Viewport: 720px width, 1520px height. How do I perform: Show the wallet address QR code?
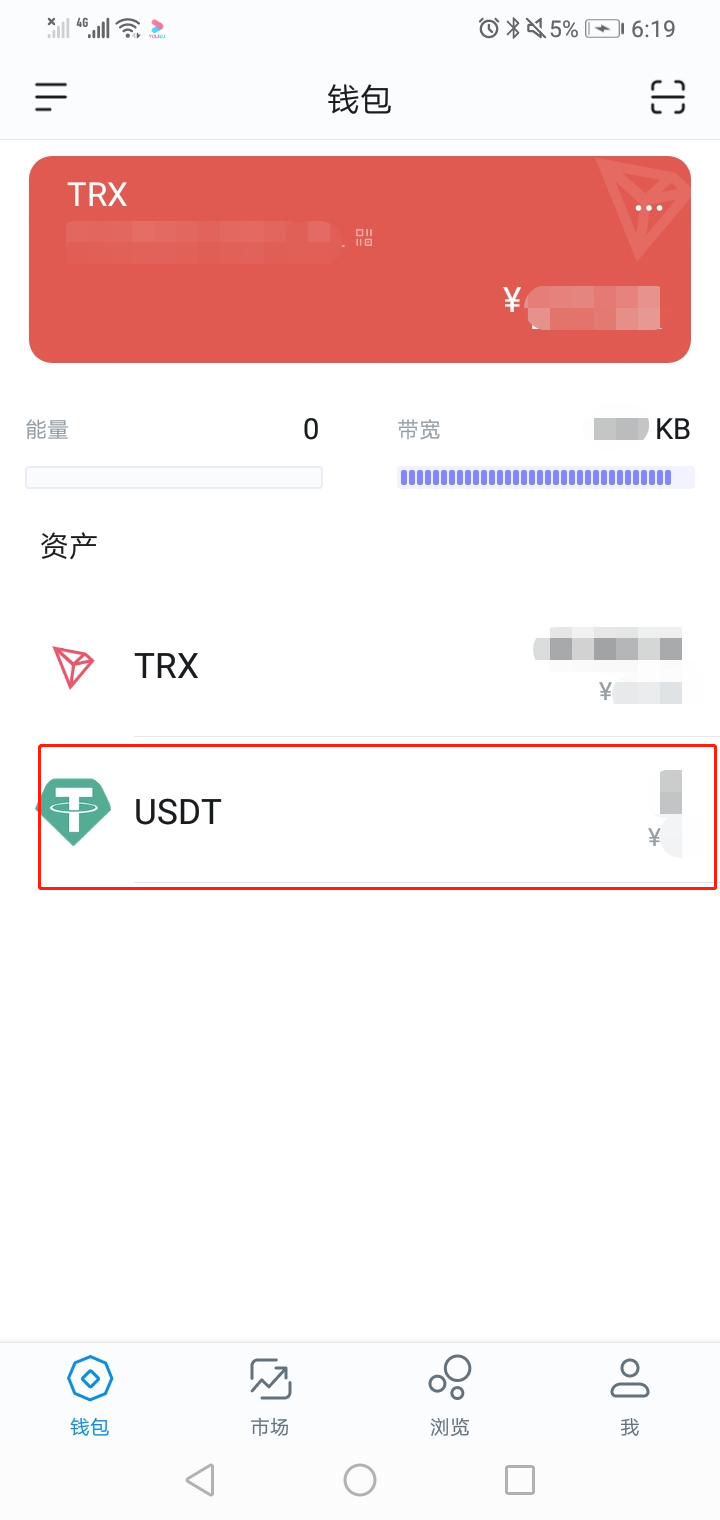(364, 238)
